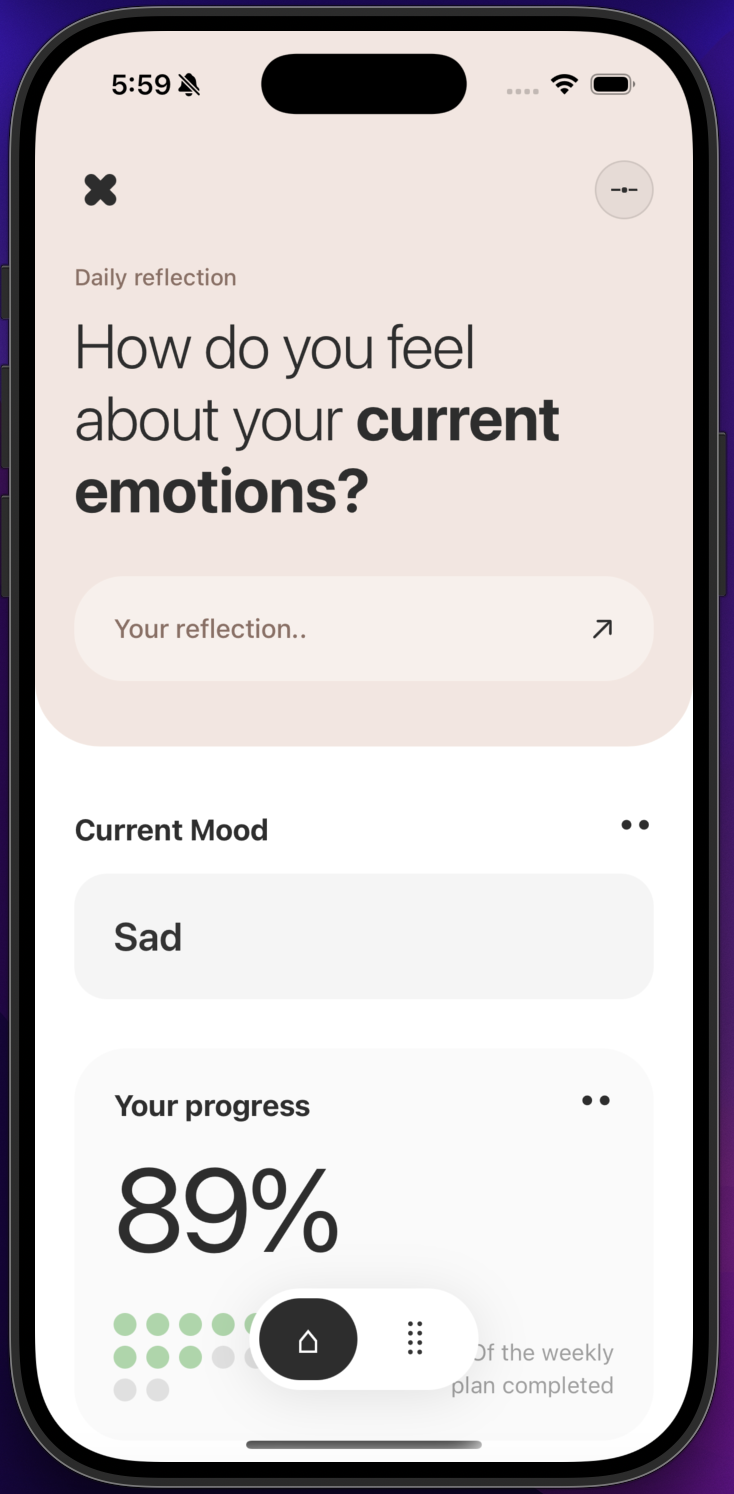Screen dimensions: 734x1494
Task: Open the Current Mood options dots
Action: pos(635,825)
